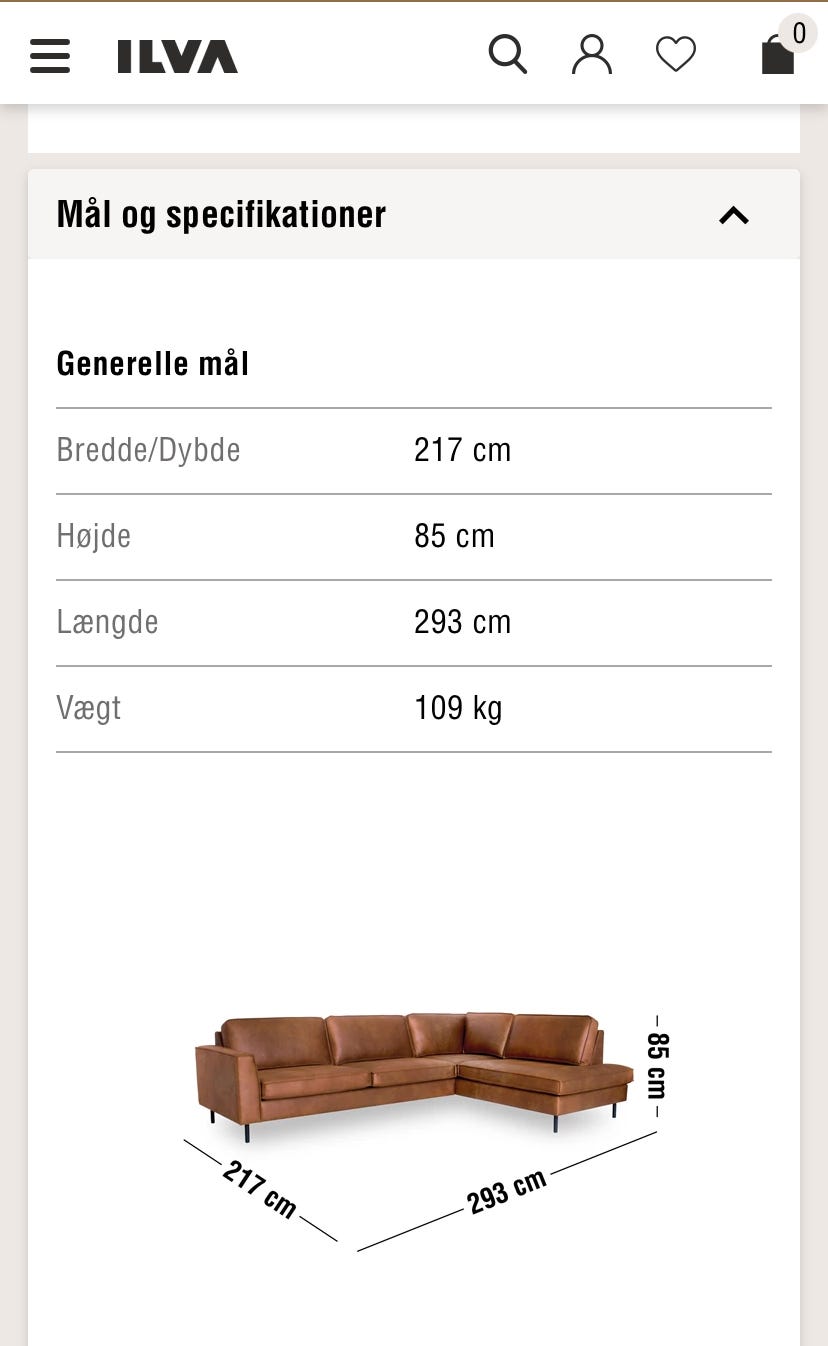Click the ILVA logo
The width and height of the screenshot is (828, 1346).
[178, 57]
